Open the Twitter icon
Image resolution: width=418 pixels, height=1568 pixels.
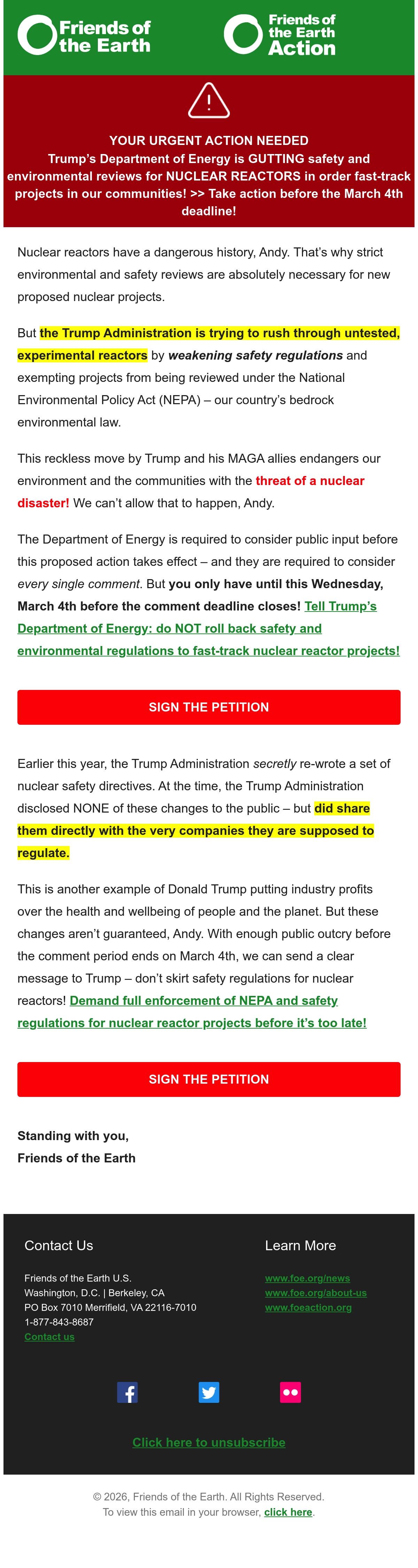tap(209, 1391)
